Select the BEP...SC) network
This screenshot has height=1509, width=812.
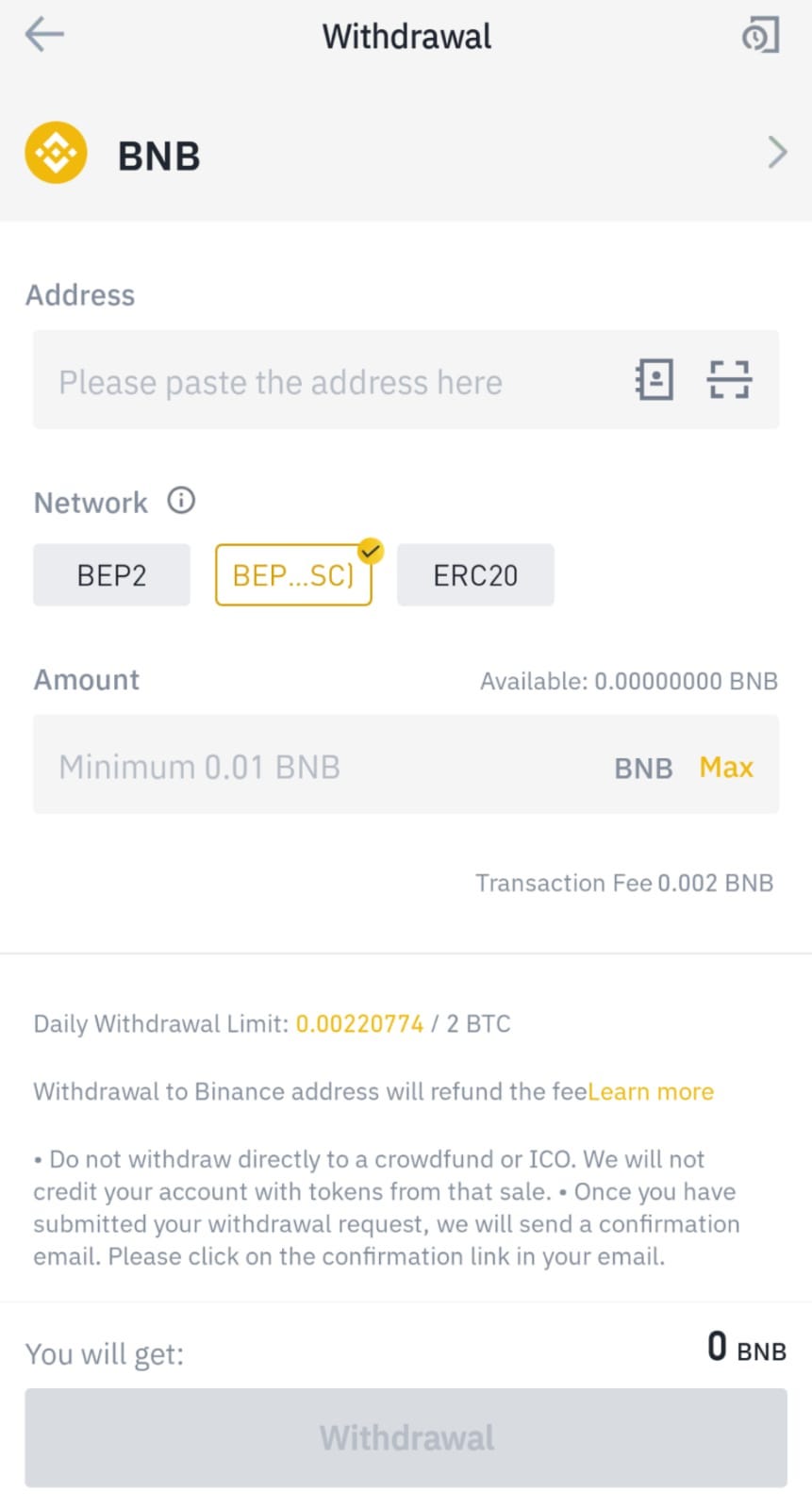[293, 575]
